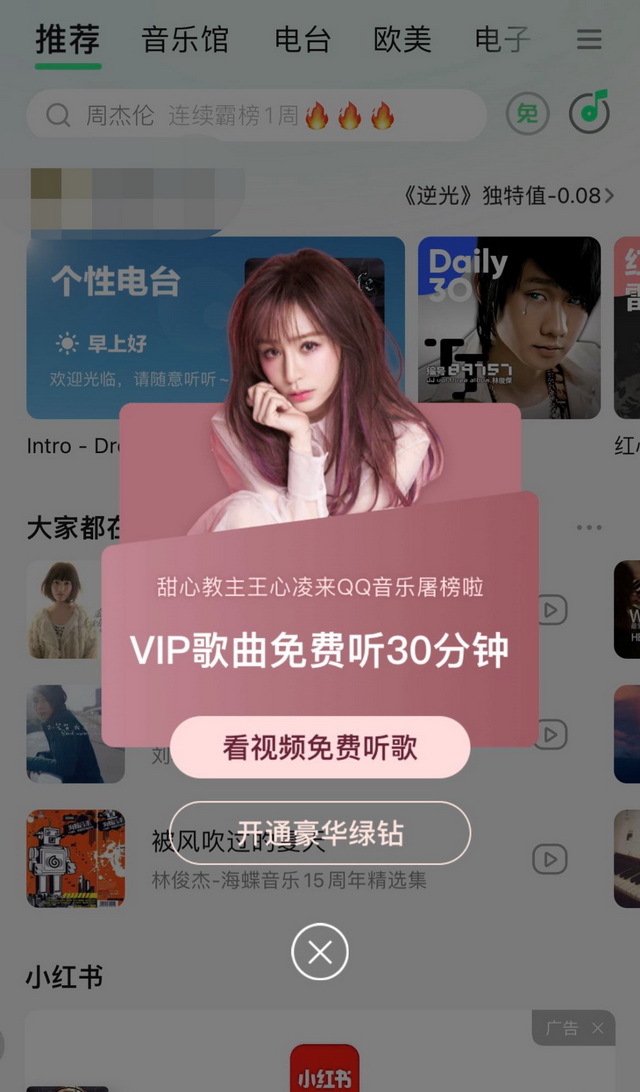Select the 推荐 tab
The image size is (640, 1092).
pyautogui.click(x=68, y=40)
